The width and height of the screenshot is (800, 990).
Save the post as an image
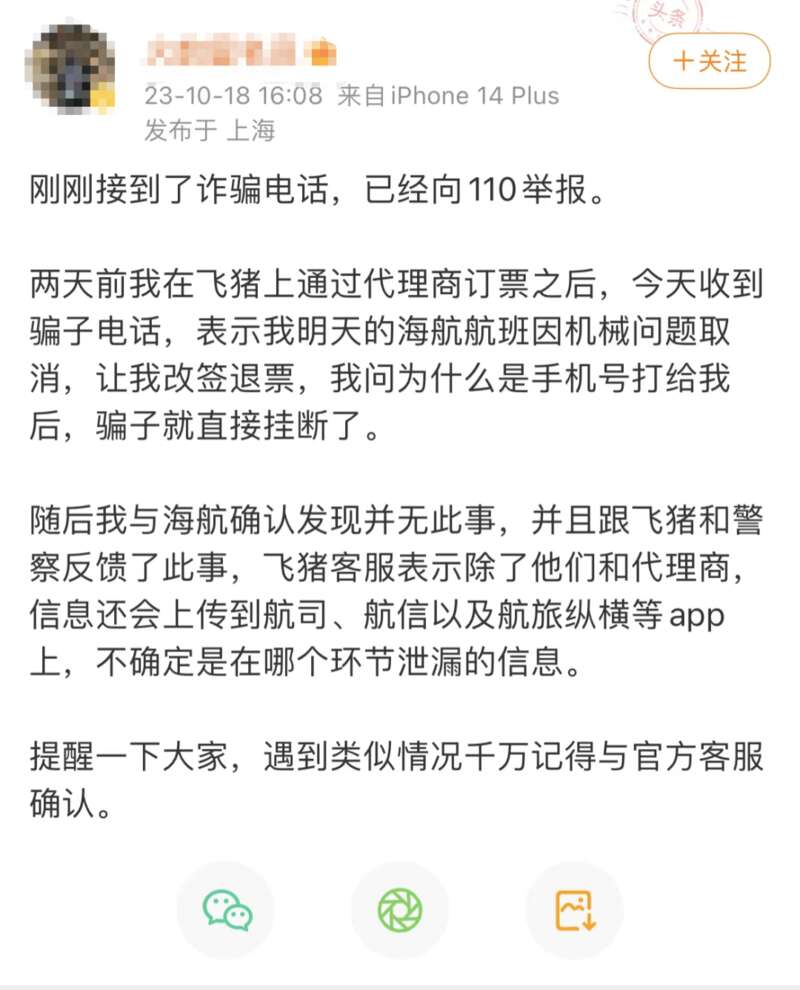(574, 910)
